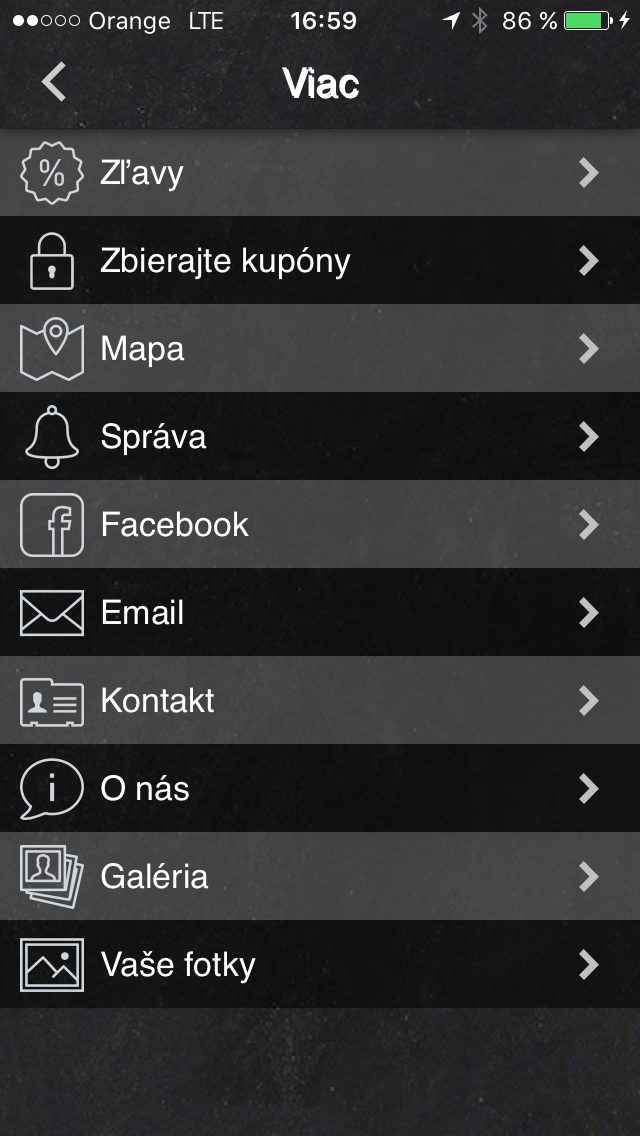Open the Správa menu item
Screen dimensions: 640x1136
click(x=320, y=436)
